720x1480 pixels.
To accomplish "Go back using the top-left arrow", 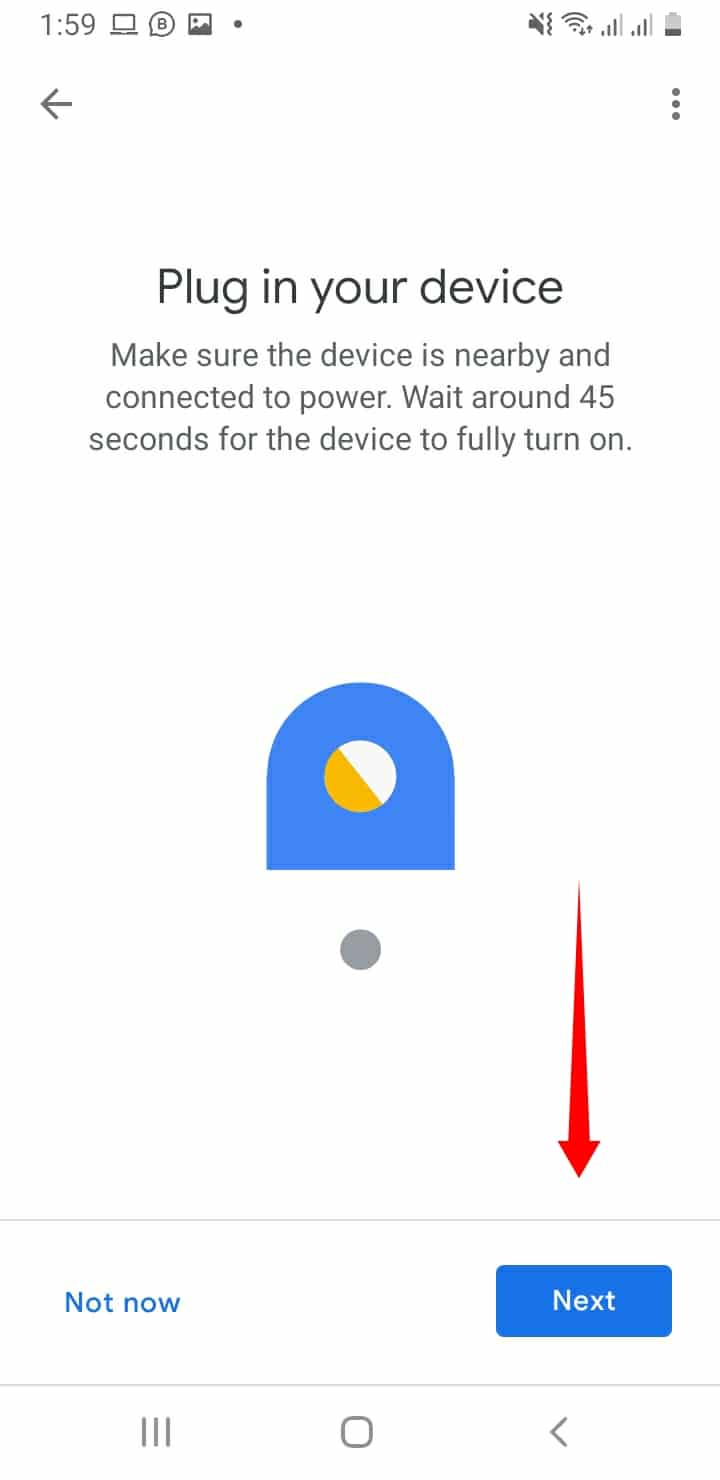I will (56, 104).
